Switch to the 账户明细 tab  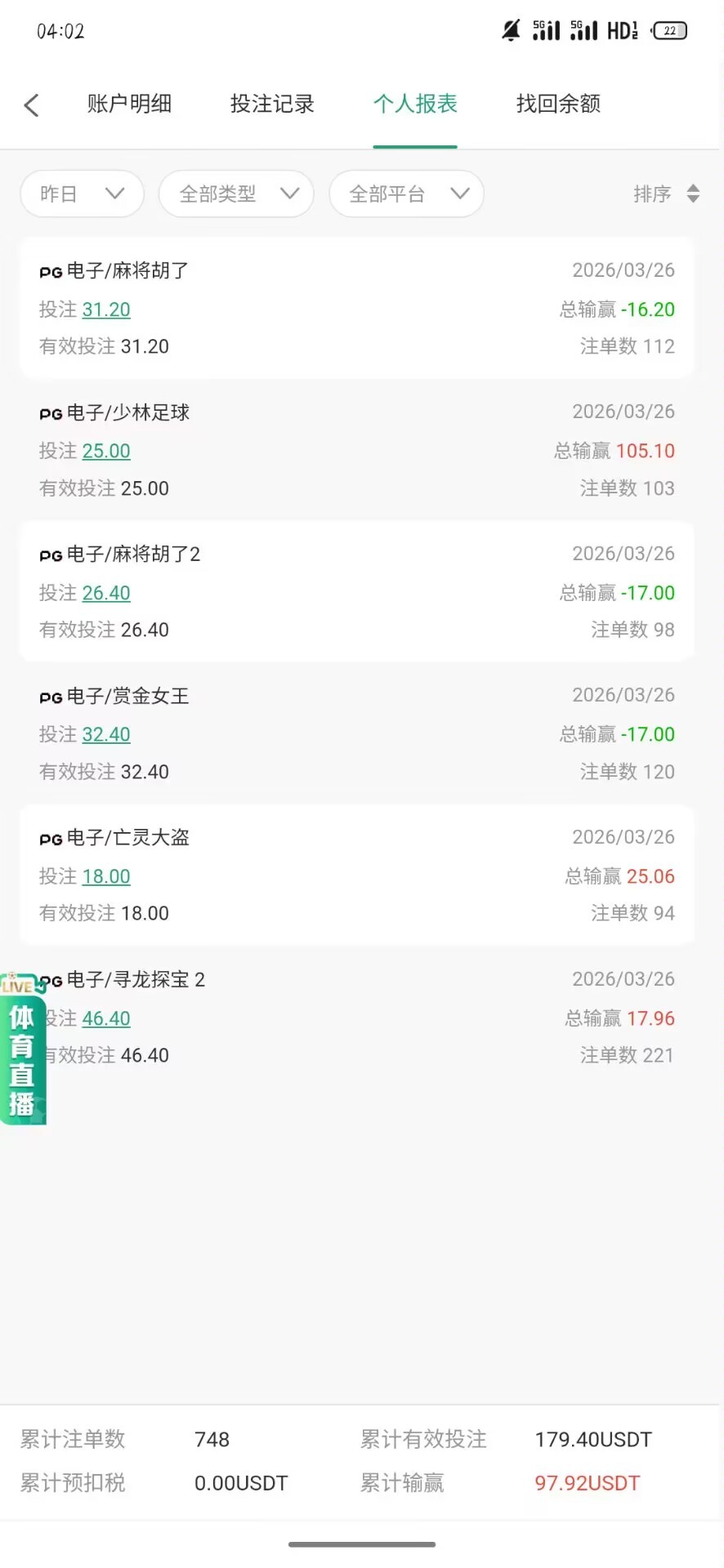click(129, 104)
